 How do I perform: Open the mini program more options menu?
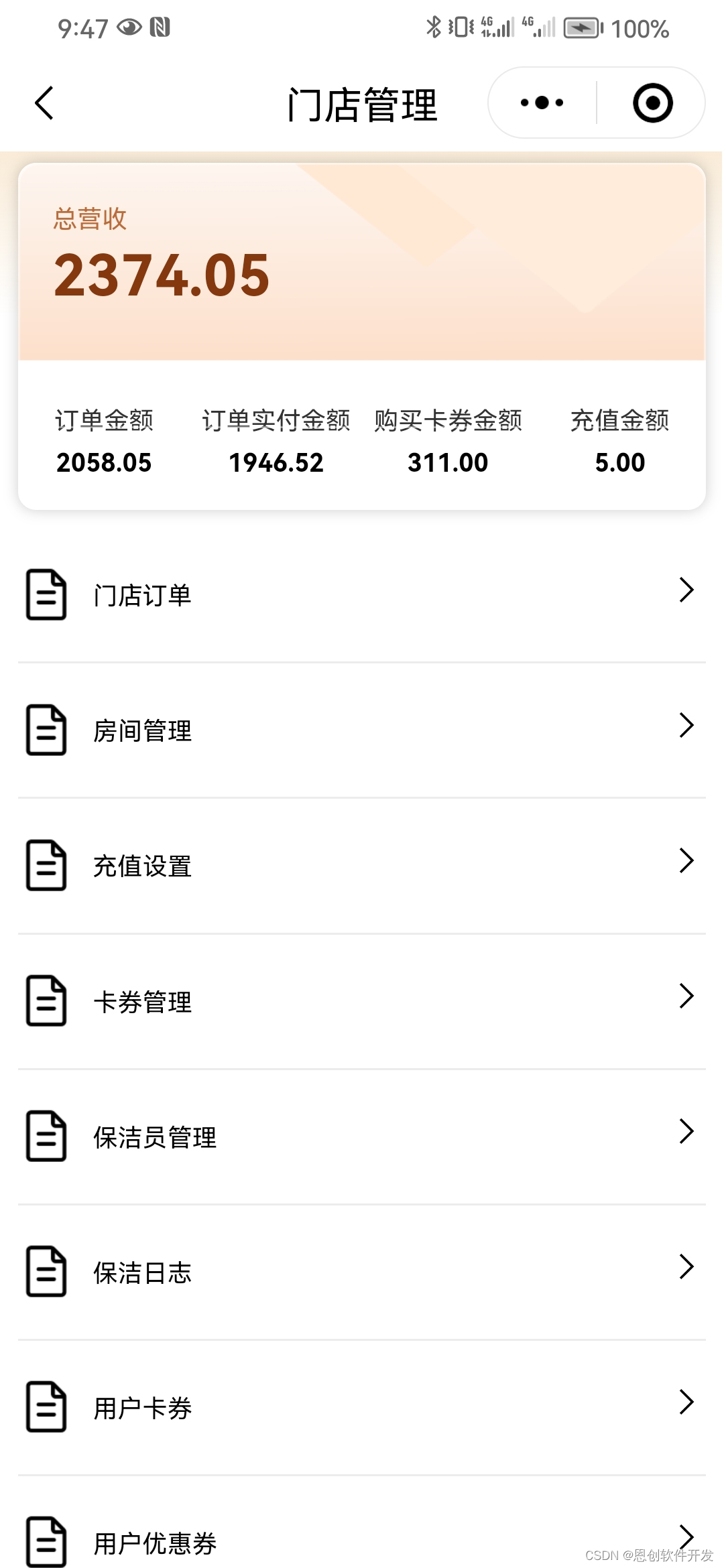point(542,103)
